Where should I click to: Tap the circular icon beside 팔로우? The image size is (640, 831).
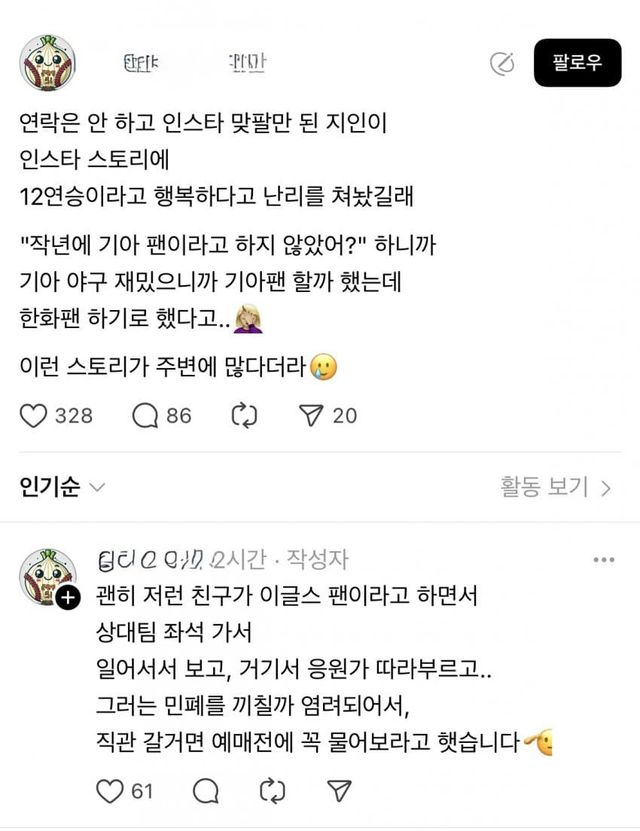(x=502, y=65)
